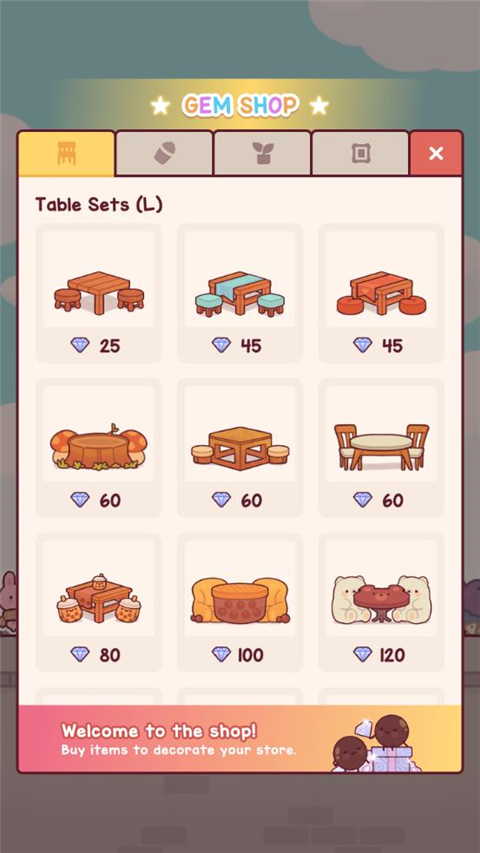Image resolution: width=480 pixels, height=853 pixels.
Task: Pick the red cushion table set for 45 gems
Action: click(381, 293)
